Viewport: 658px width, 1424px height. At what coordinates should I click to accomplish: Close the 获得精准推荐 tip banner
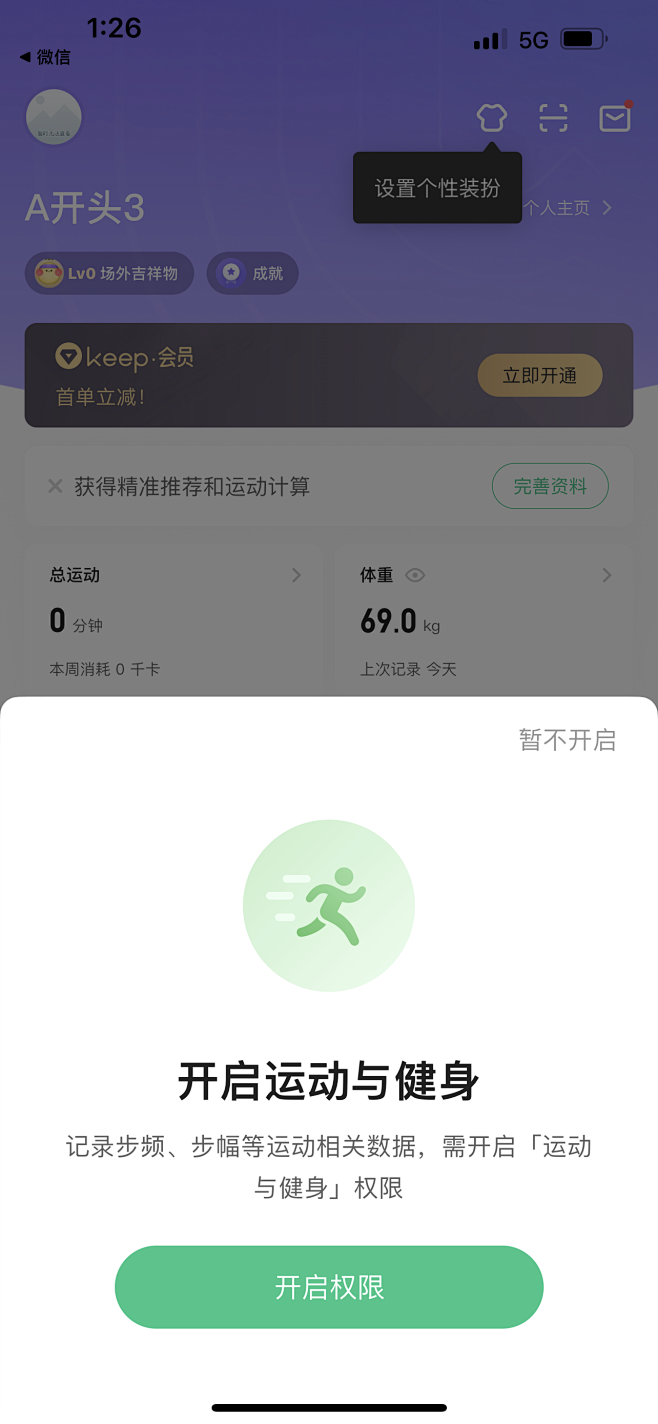pos(56,487)
